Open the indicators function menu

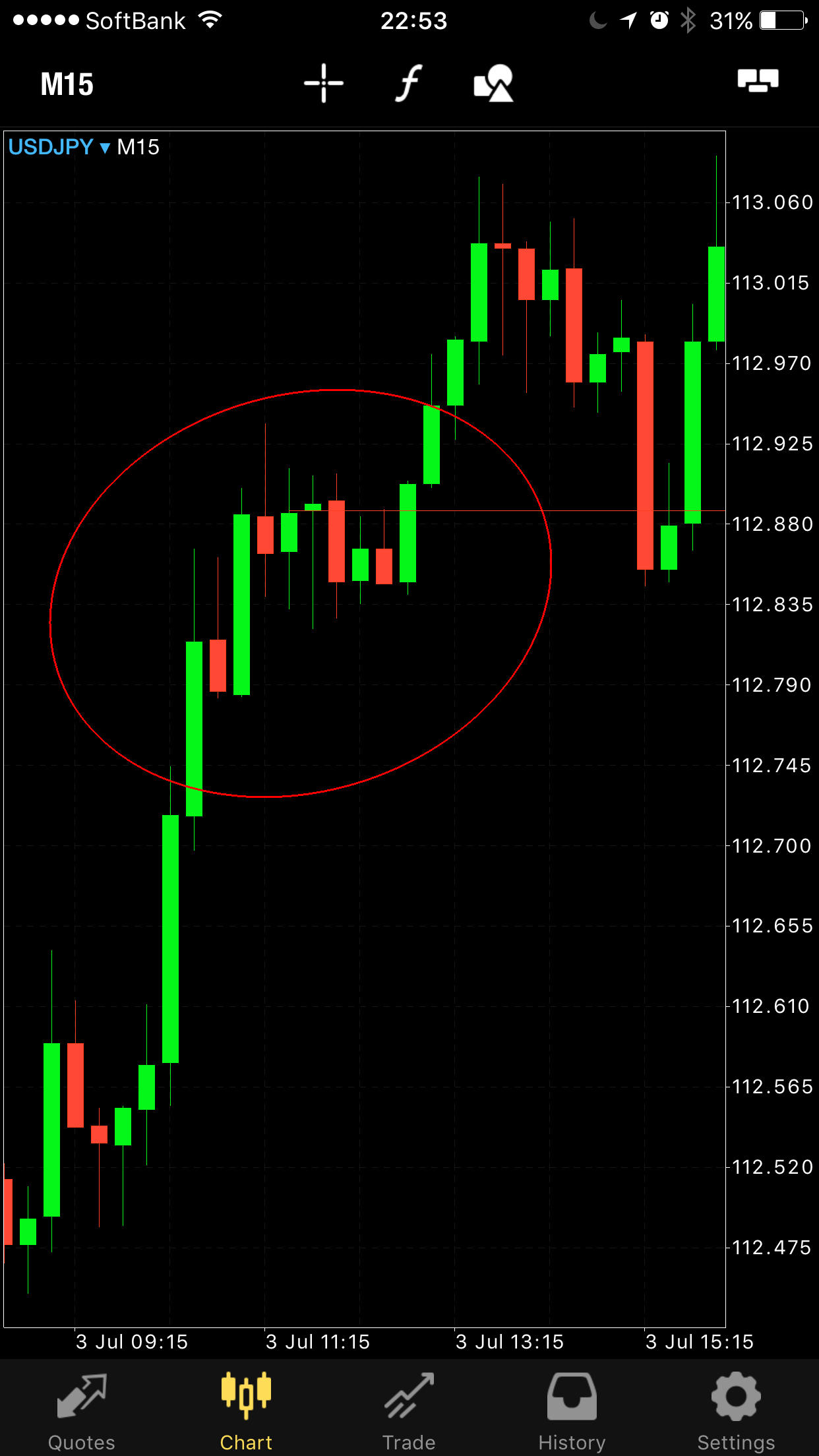(x=409, y=84)
